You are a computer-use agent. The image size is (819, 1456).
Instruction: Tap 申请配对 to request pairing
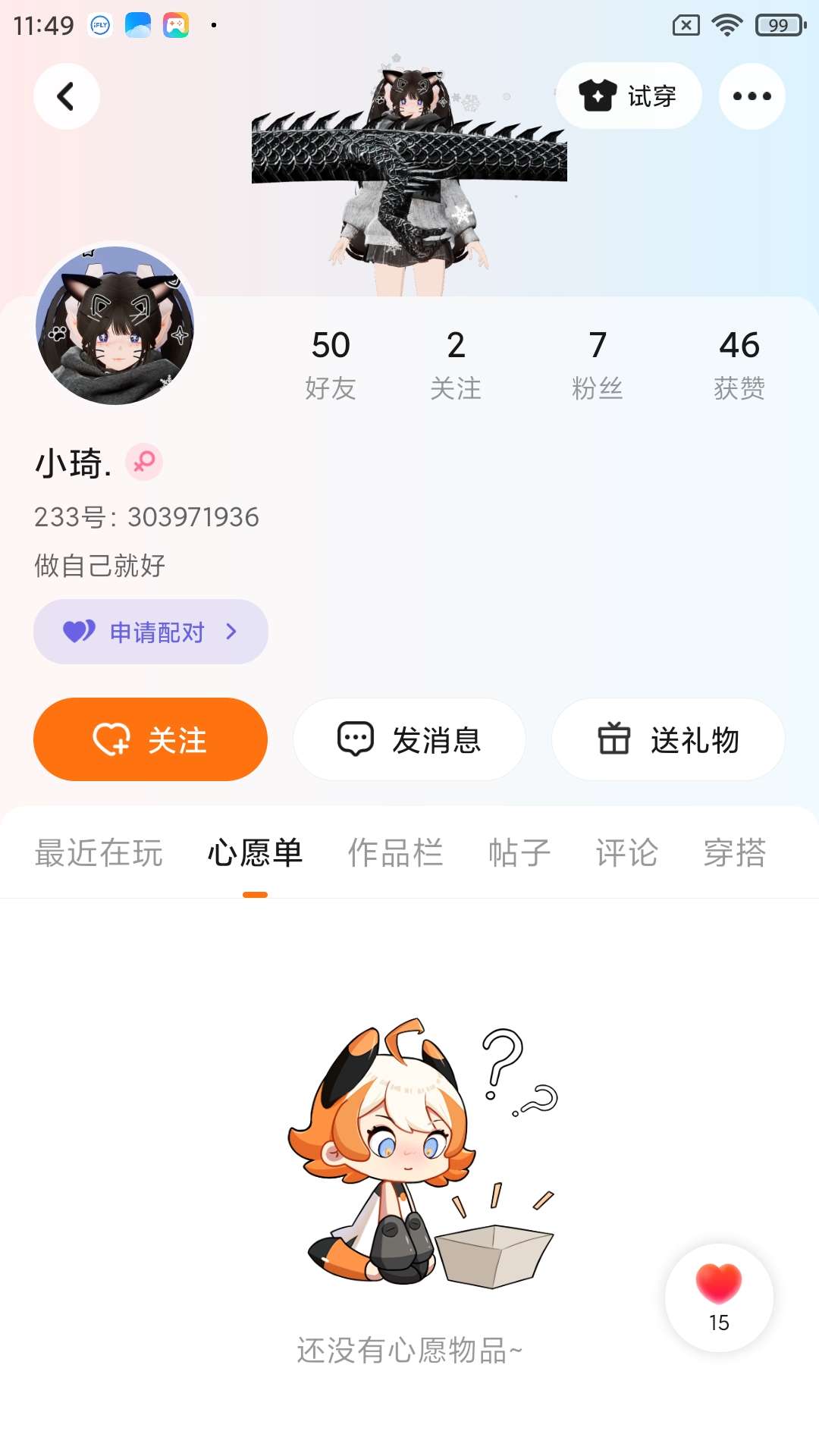pos(150,632)
